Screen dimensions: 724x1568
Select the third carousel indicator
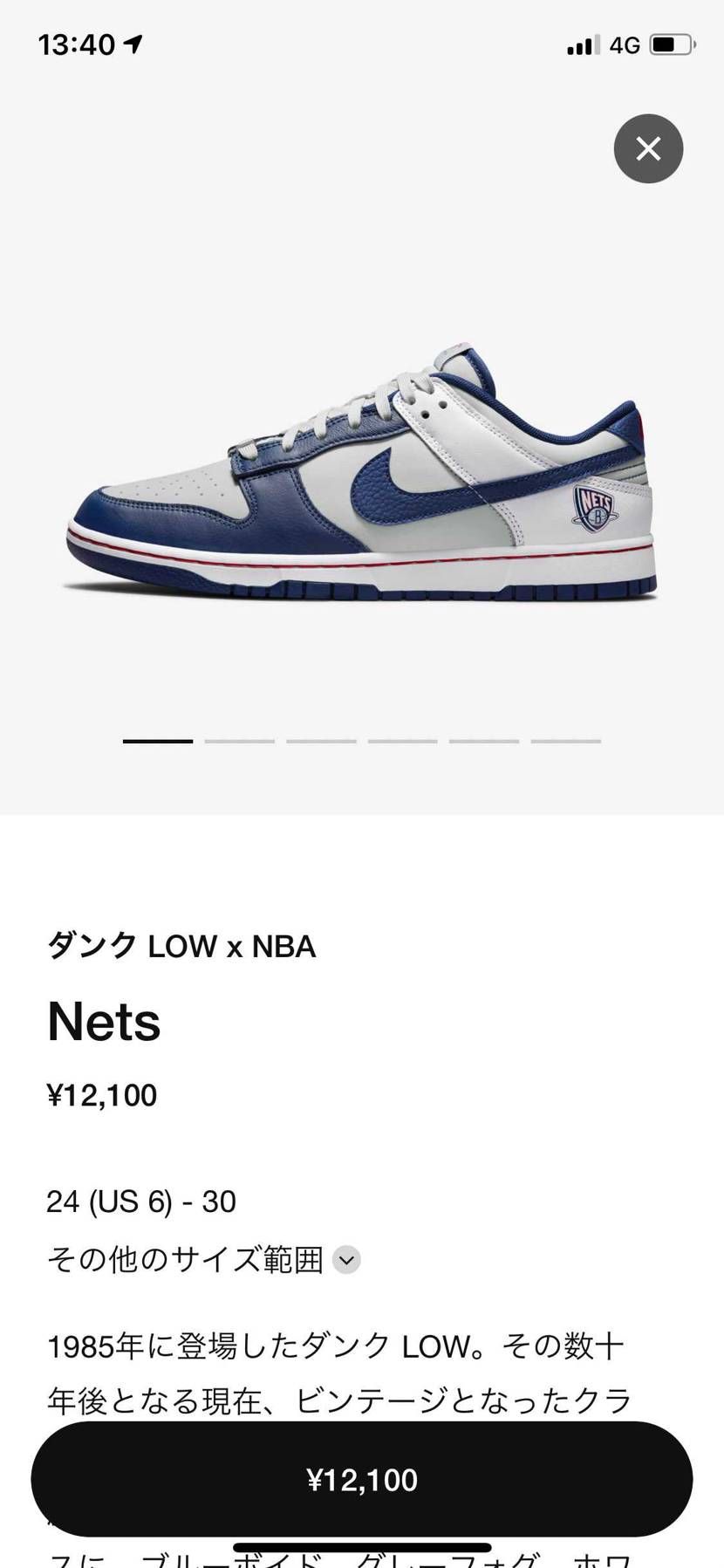(x=321, y=740)
